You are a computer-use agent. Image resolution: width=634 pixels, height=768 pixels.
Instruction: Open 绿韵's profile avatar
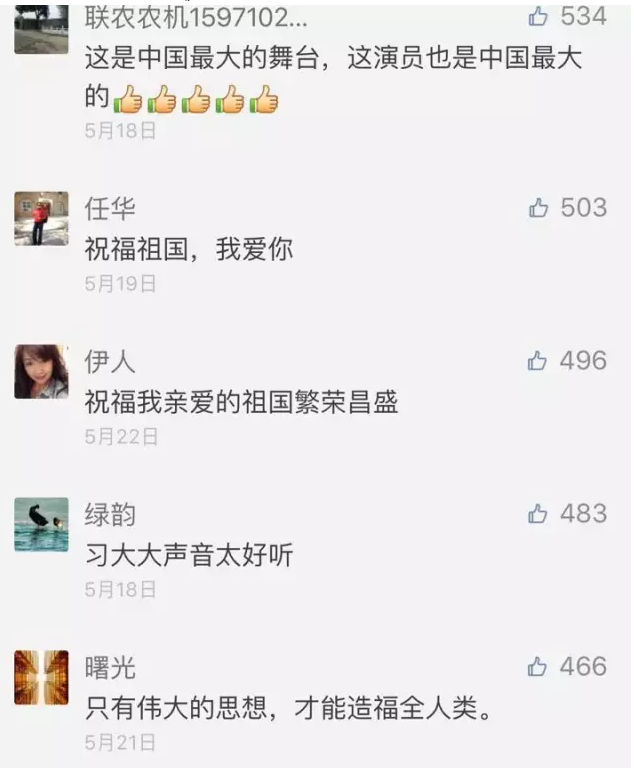(x=41, y=524)
